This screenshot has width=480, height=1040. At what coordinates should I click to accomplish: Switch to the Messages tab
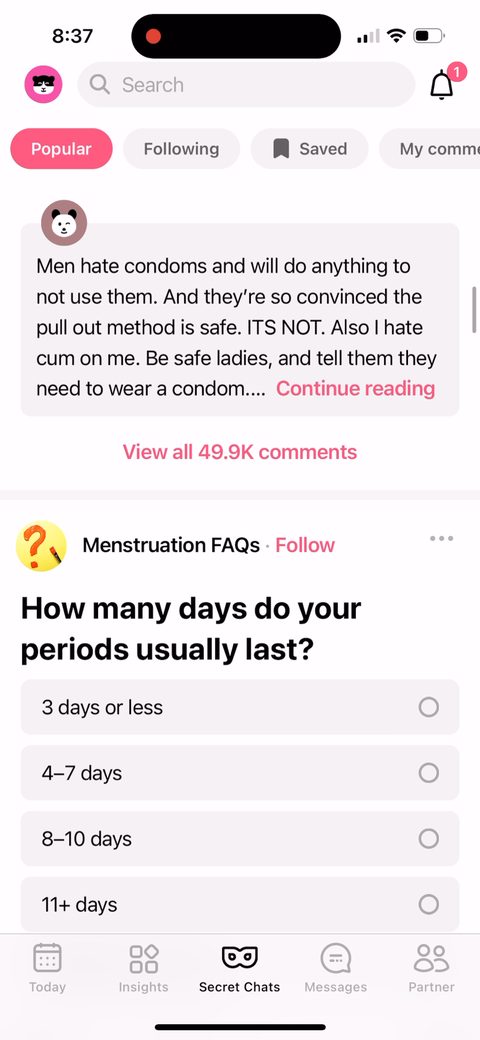pos(335,968)
